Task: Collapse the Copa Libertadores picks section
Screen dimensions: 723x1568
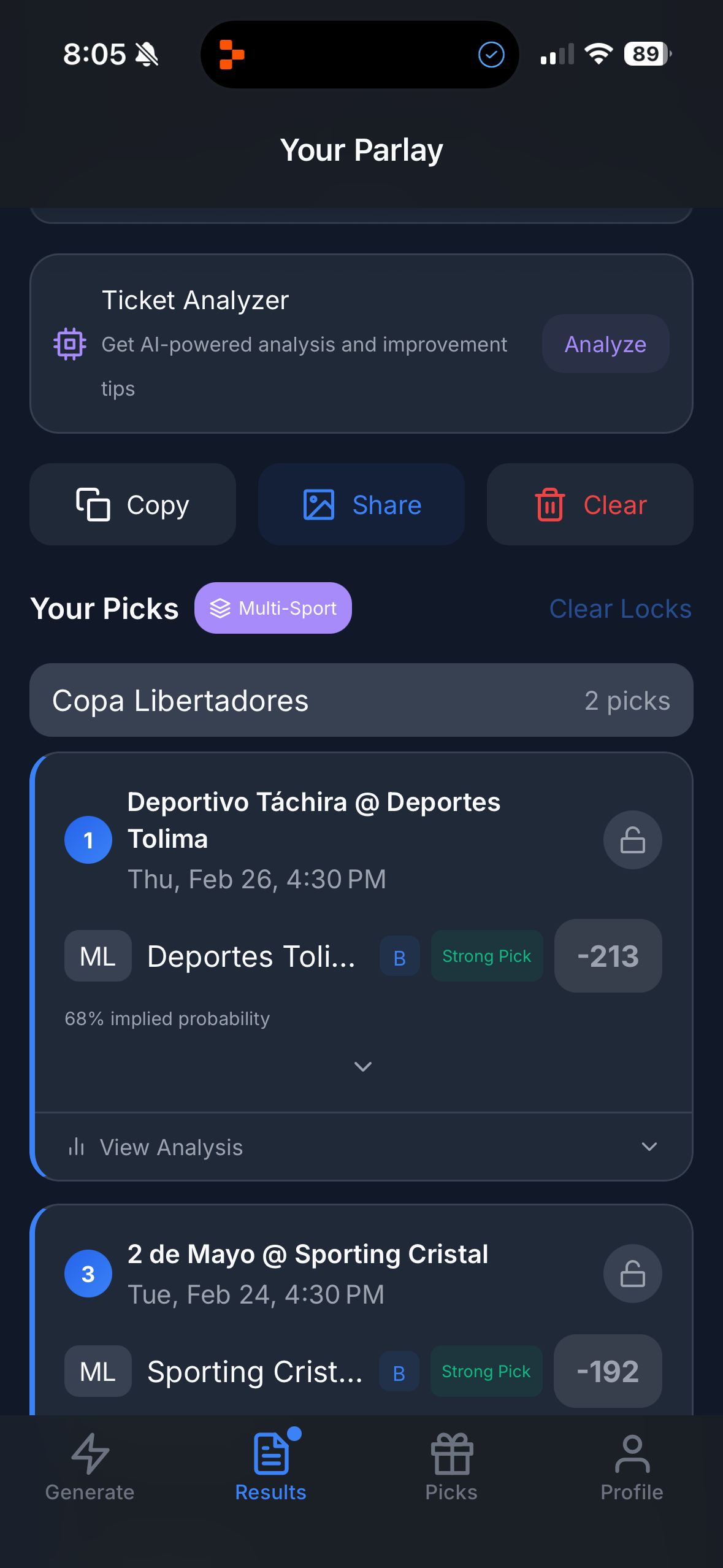Action: pyautogui.click(x=361, y=700)
